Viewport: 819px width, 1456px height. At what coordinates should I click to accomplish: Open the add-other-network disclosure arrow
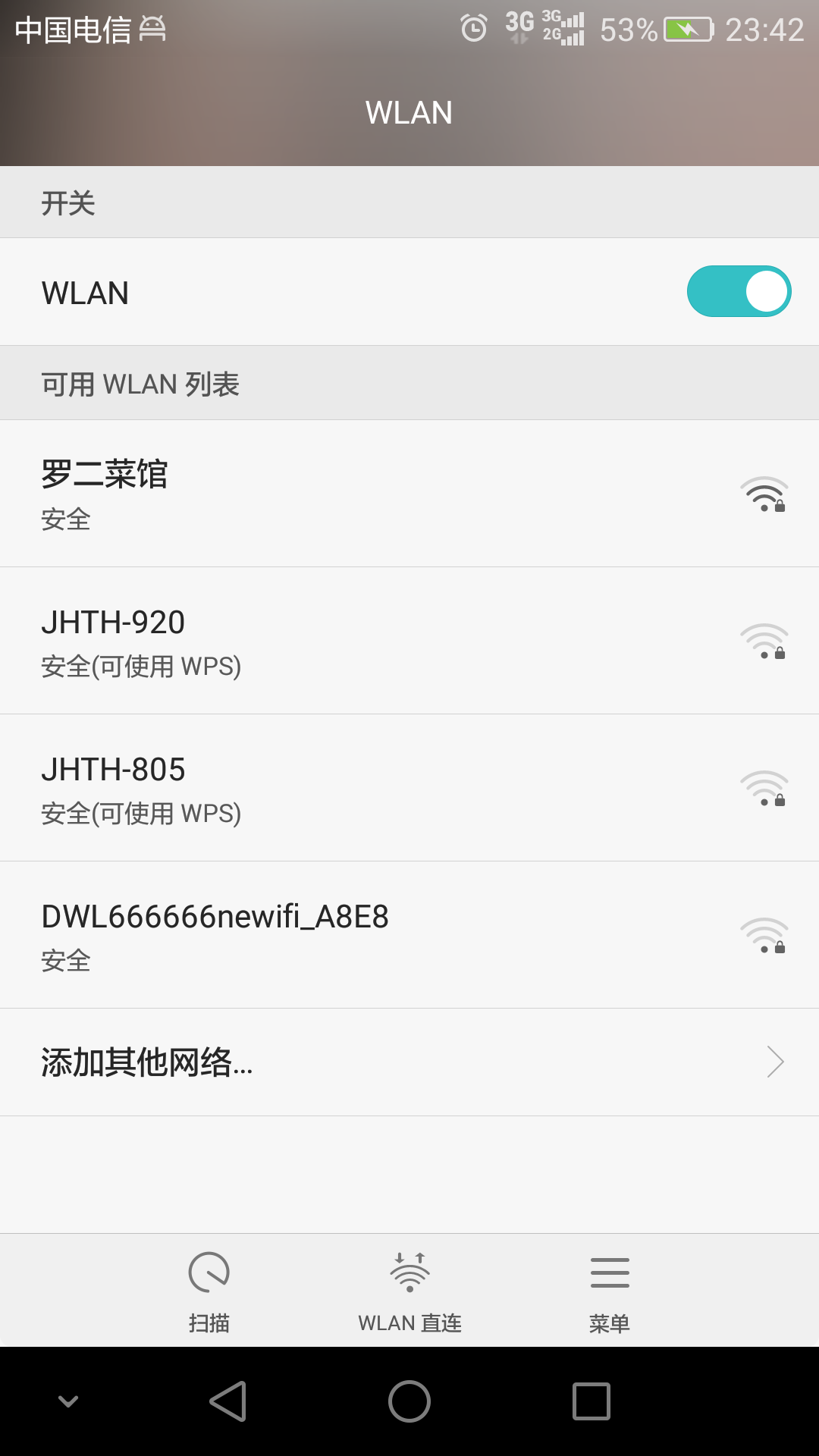775,1062
